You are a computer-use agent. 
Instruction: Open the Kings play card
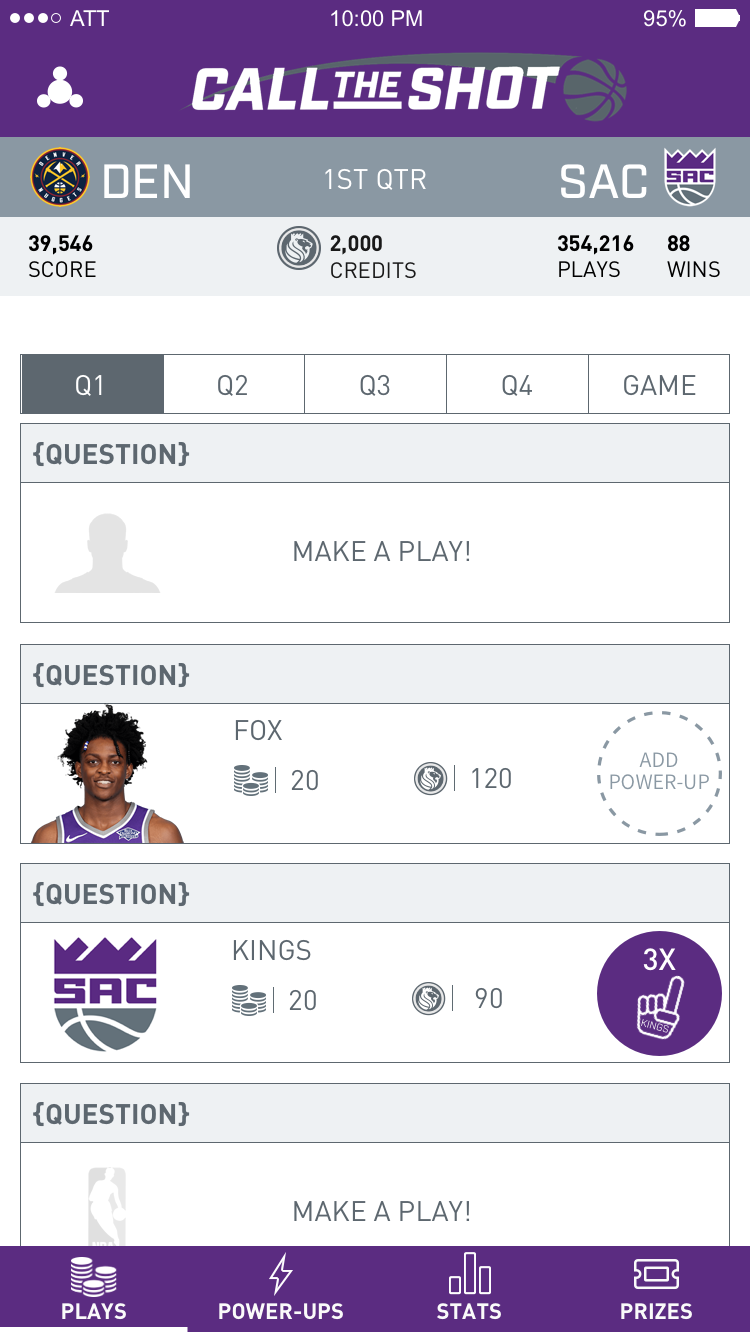375,992
